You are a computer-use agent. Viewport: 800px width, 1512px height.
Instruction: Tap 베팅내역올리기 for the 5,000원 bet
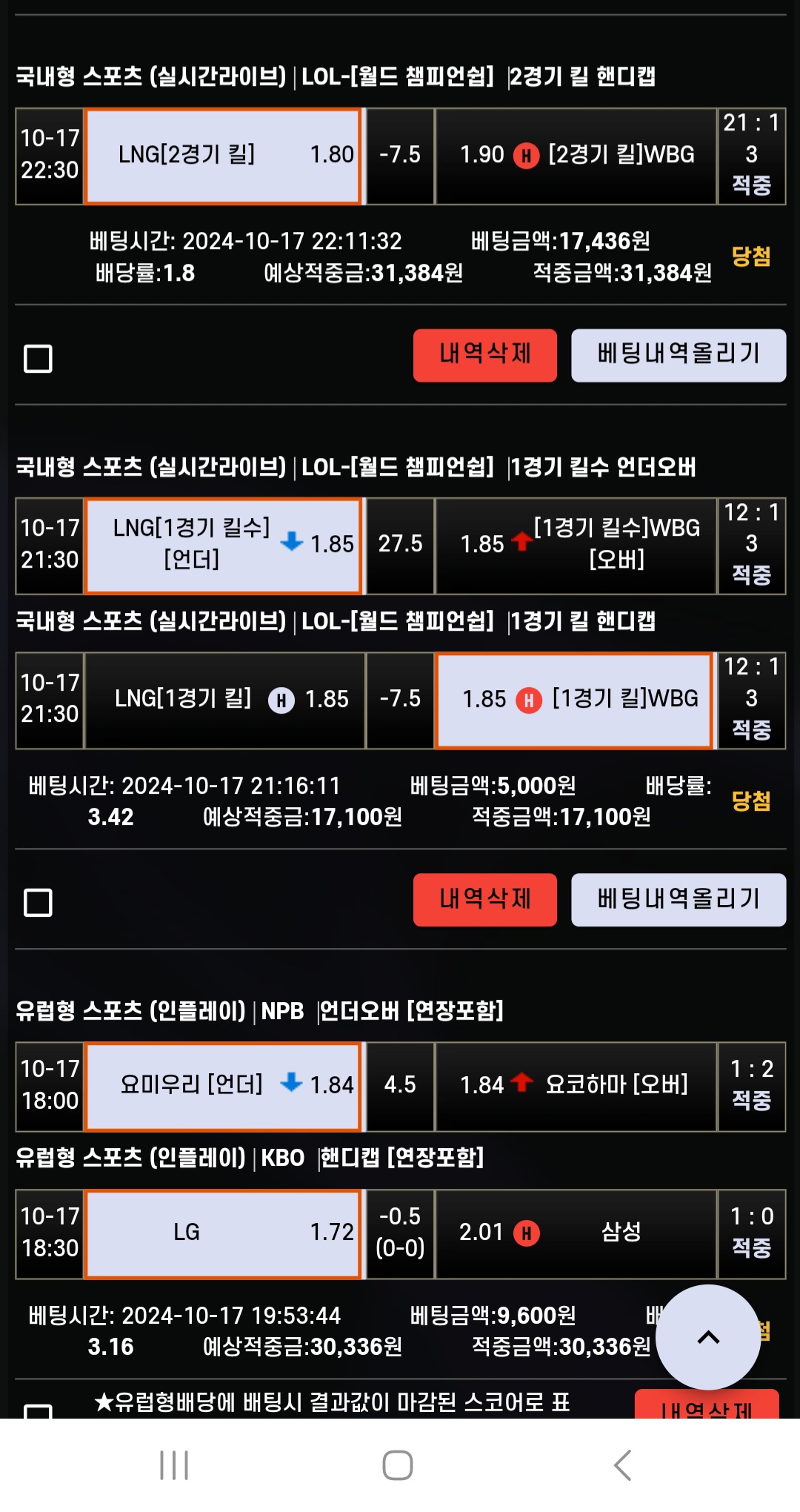click(x=679, y=900)
